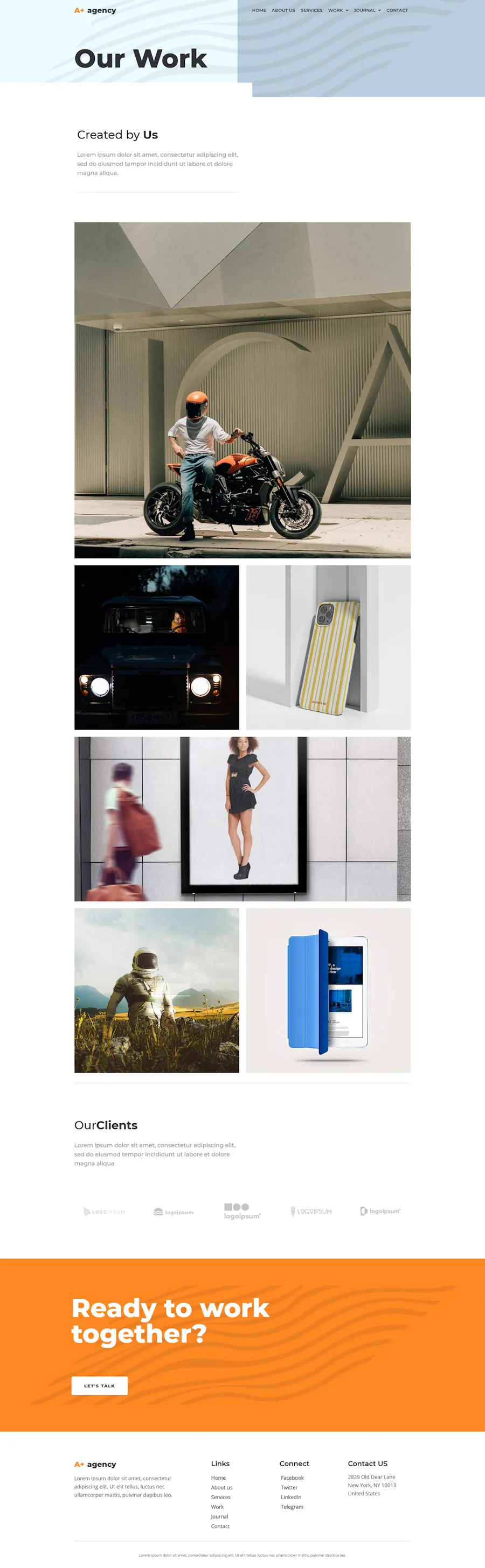This screenshot has height=1568, width=485.
Task: Visit Facebook from footer Connect
Action: 292,1478
